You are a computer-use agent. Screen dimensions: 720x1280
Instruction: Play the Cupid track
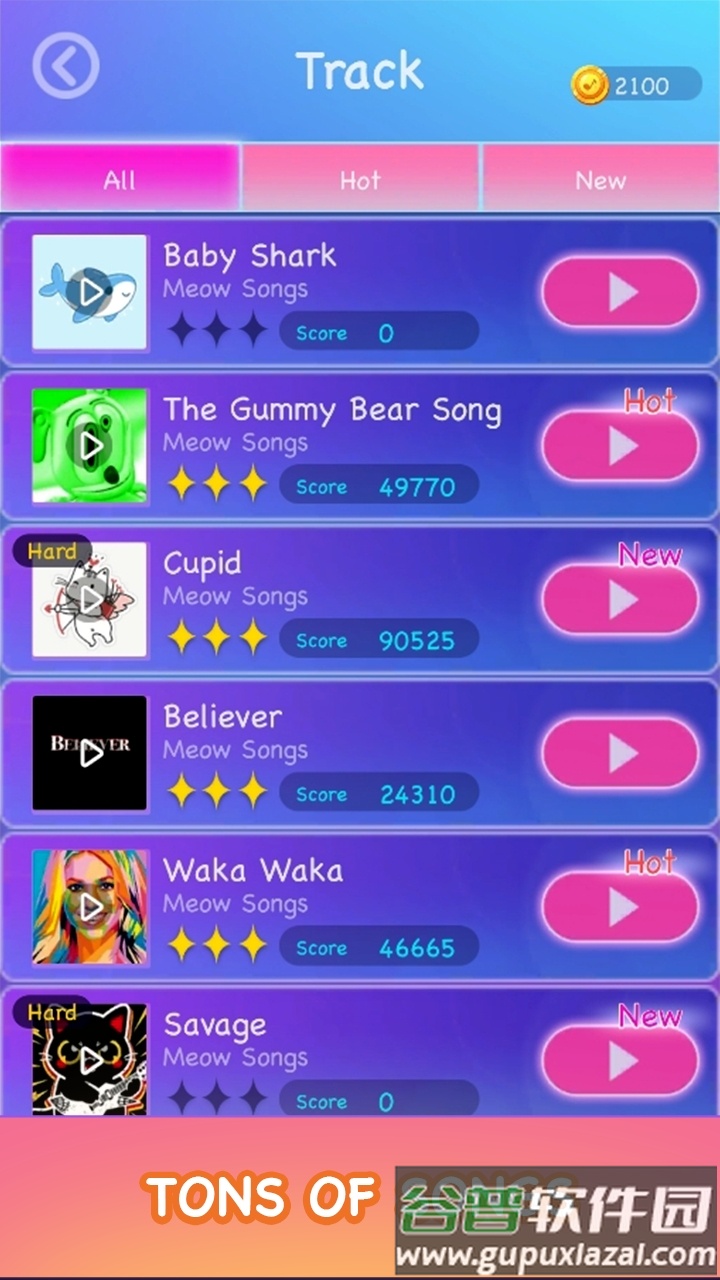pyautogui.click(x=619, y=600)
